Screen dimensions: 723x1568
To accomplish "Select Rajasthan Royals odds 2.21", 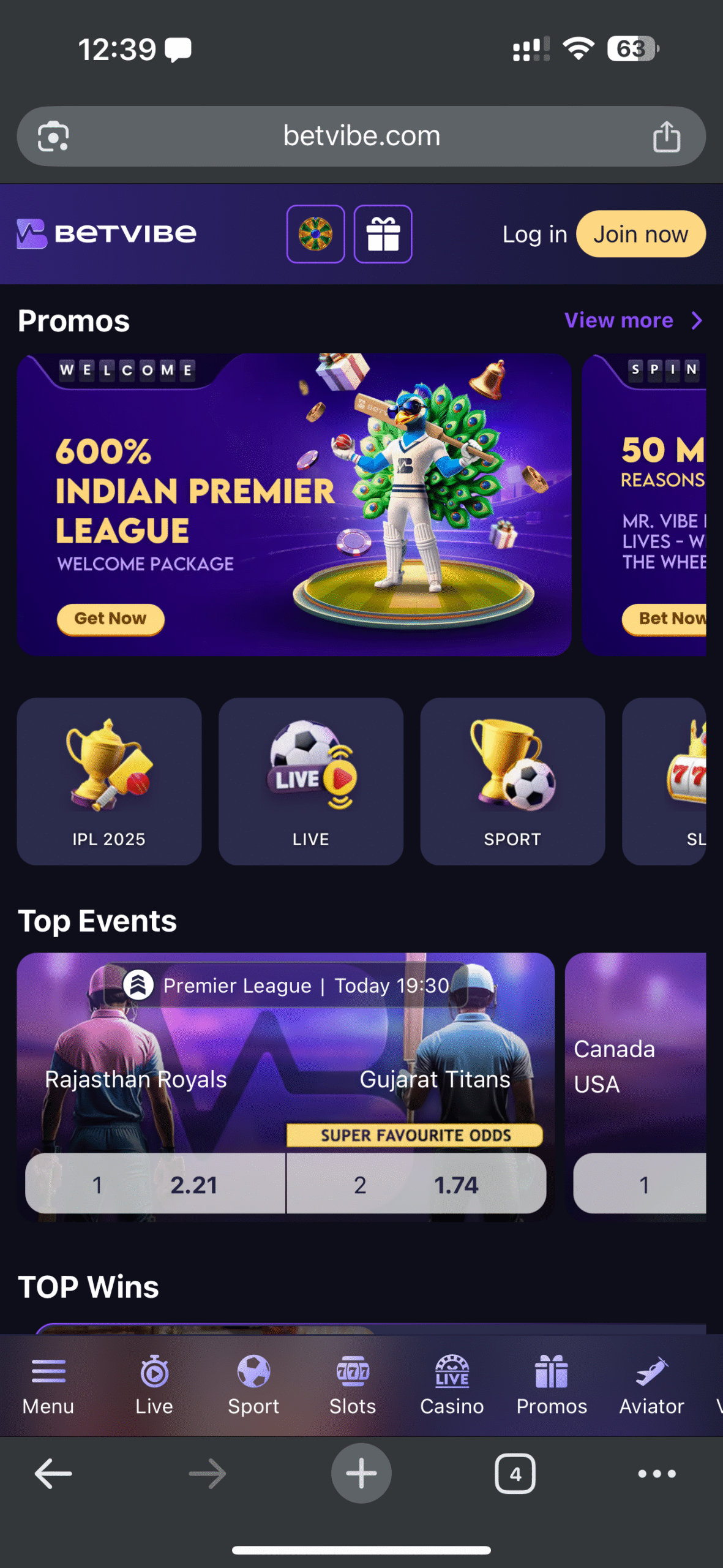I will (155, 1184).
